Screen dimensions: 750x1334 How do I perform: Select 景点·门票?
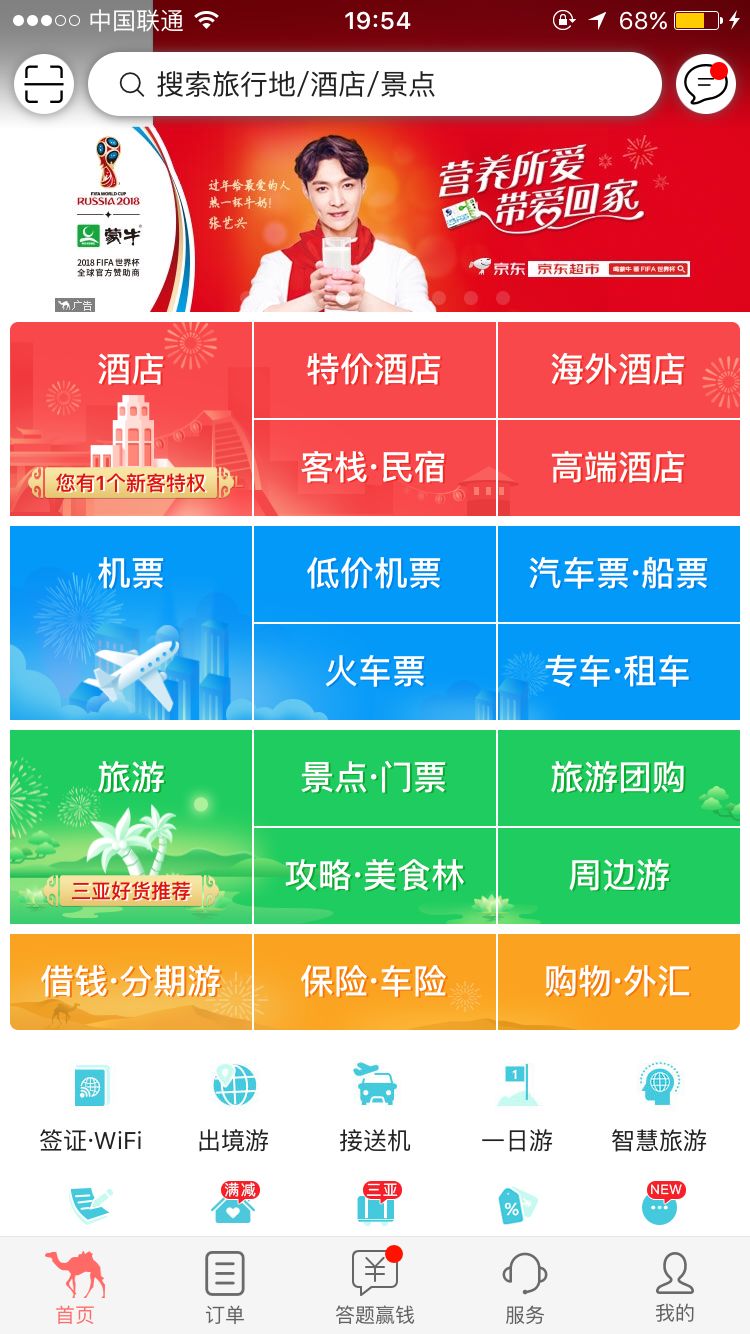375,778
